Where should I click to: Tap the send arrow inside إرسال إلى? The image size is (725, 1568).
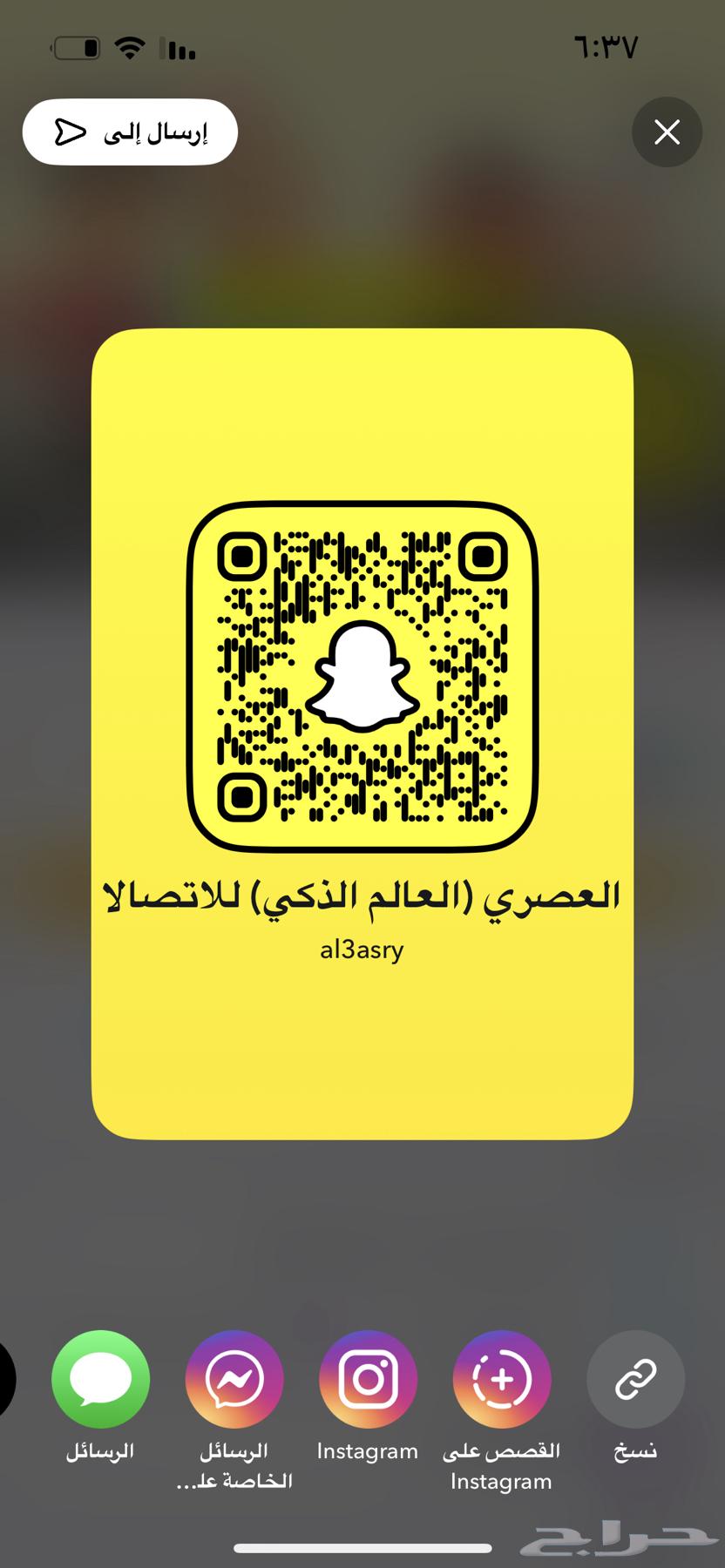[x=67, y=132]
